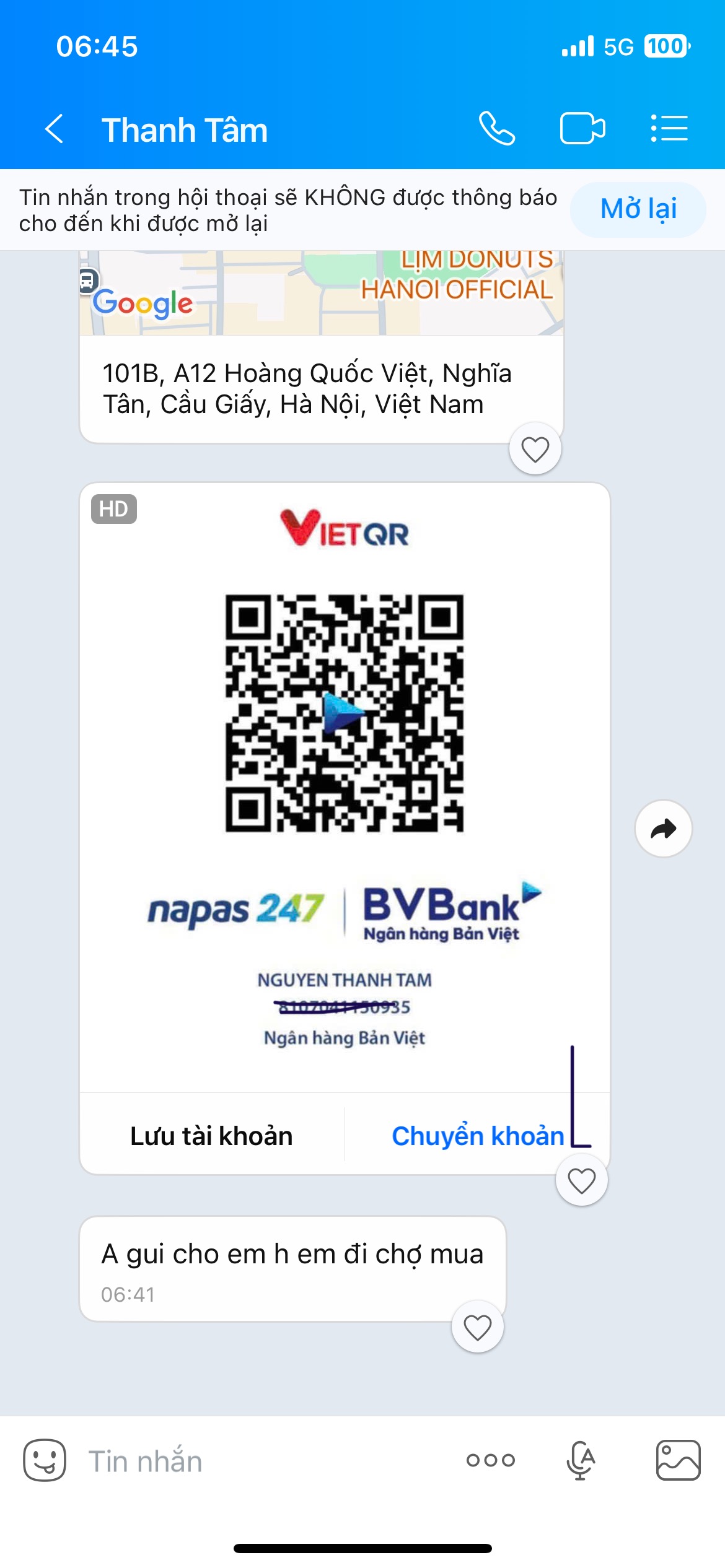Start a voice call with Thanh Tâm
The height and width of the screenshot is (1568, 725).
pos(497,129)
